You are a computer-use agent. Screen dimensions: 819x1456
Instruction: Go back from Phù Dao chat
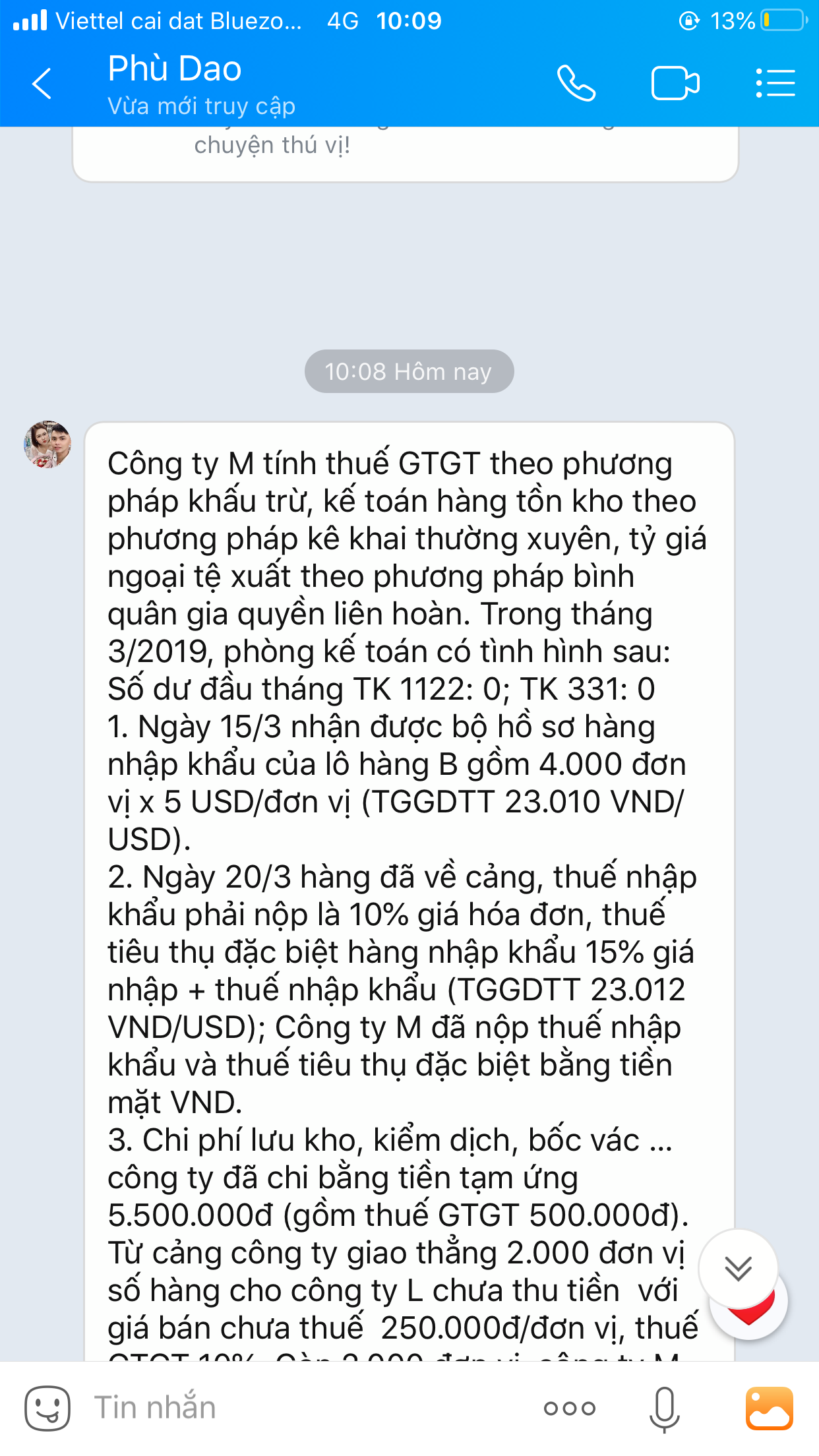42,84
